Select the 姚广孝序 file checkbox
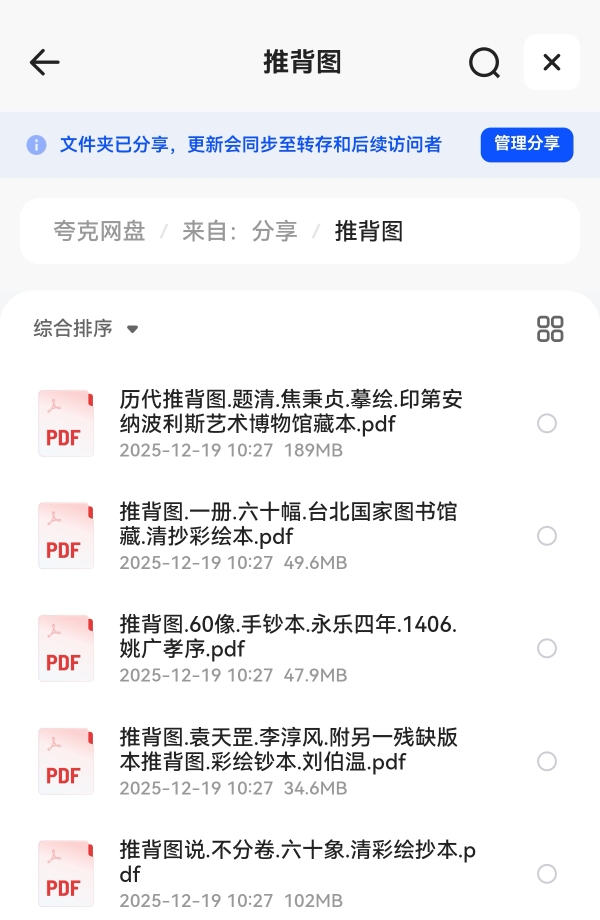Screen dimensions: 600x920 pyautogui.click(x=547, y=649)
